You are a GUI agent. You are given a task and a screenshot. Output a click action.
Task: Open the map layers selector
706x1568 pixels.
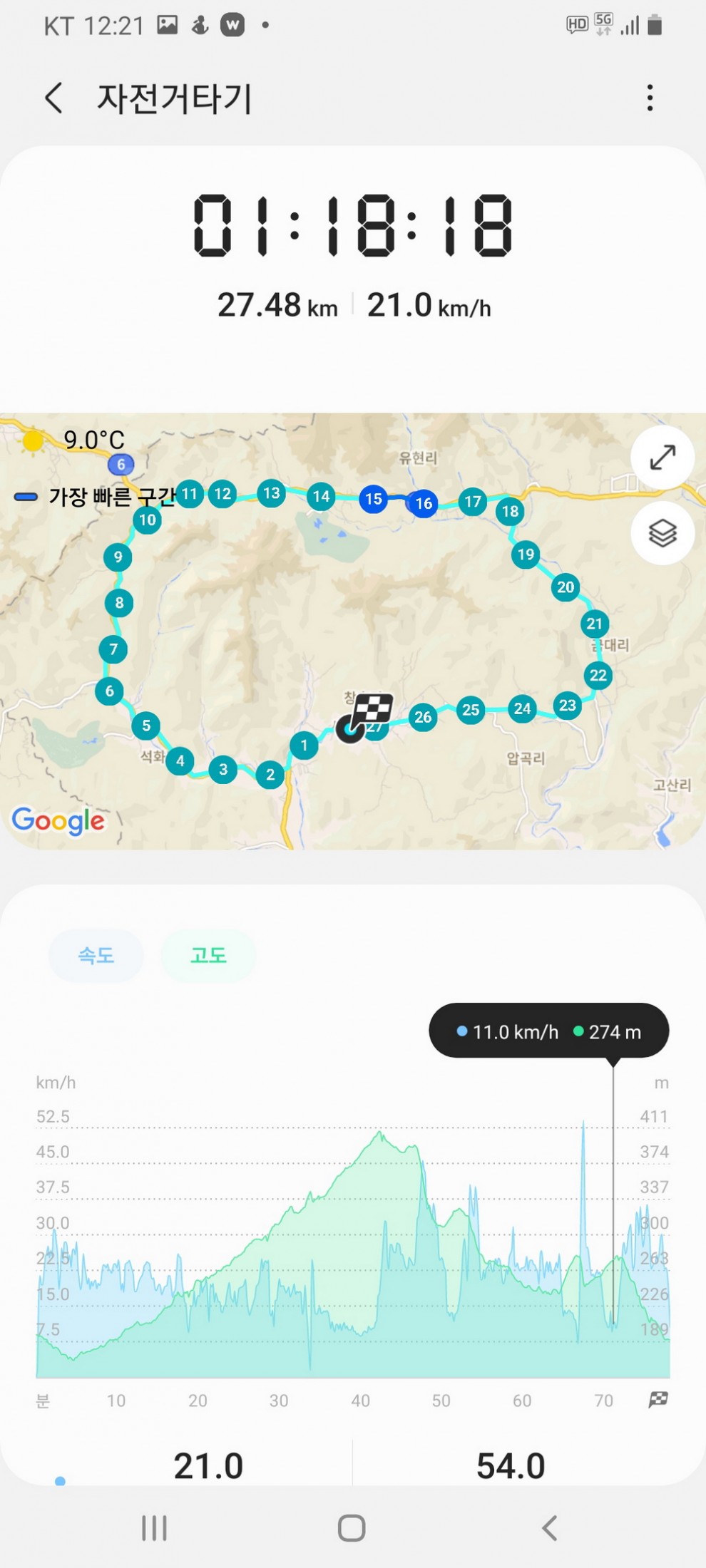point(662,533)
